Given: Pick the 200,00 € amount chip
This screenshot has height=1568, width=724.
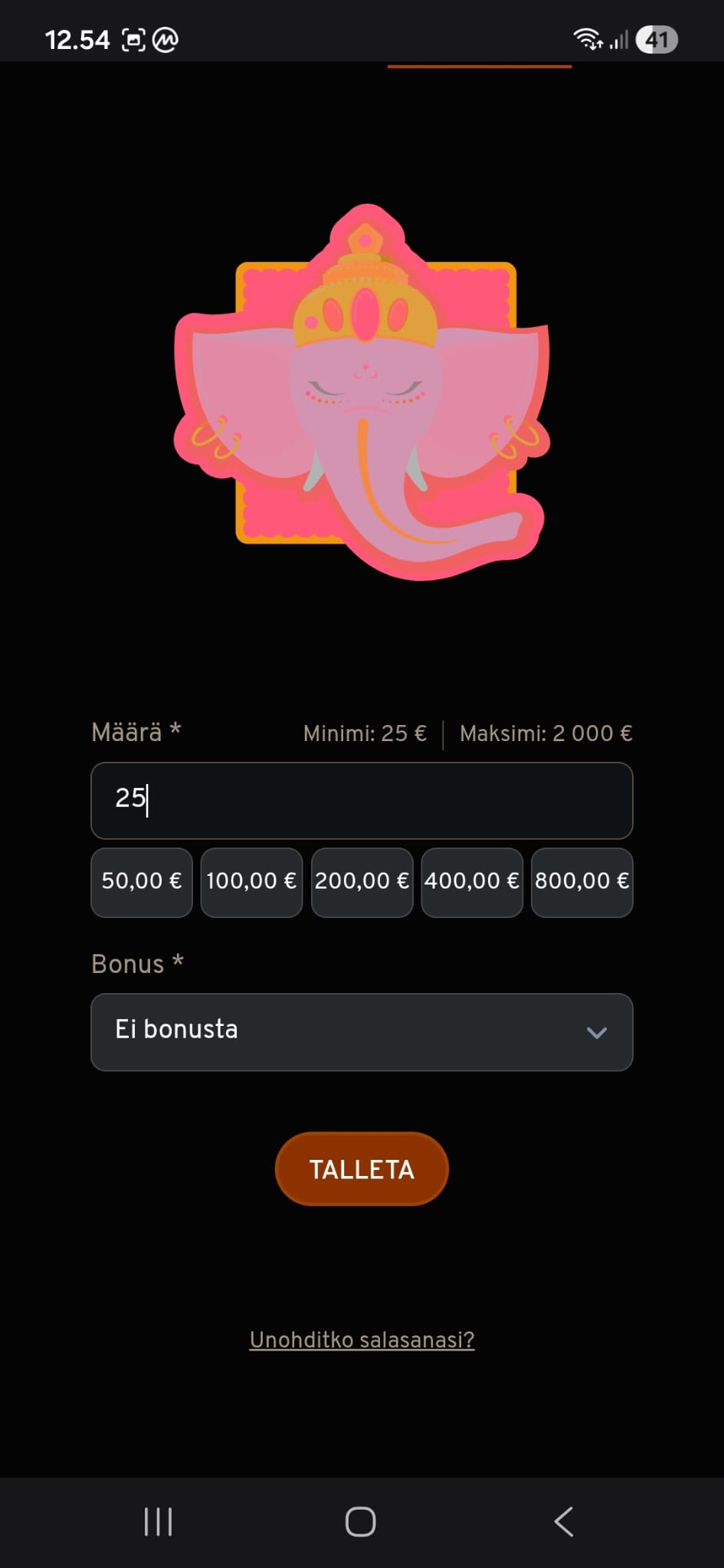Looking at the screenshot, I should pyautogui.click(x=362, y=882).
